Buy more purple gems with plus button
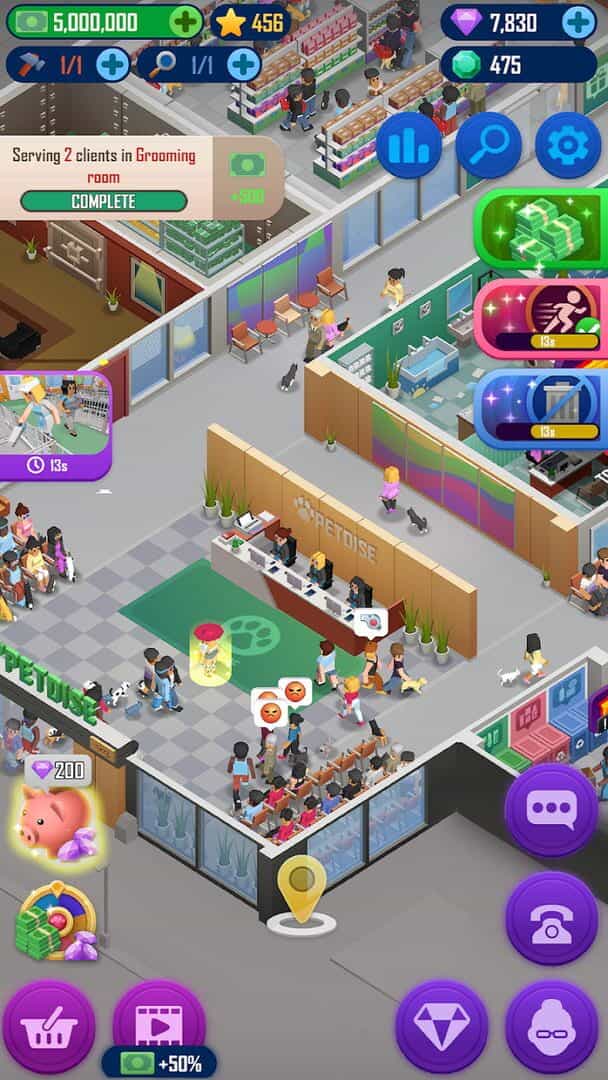608x1080 pixels. (x=578, y=22)
